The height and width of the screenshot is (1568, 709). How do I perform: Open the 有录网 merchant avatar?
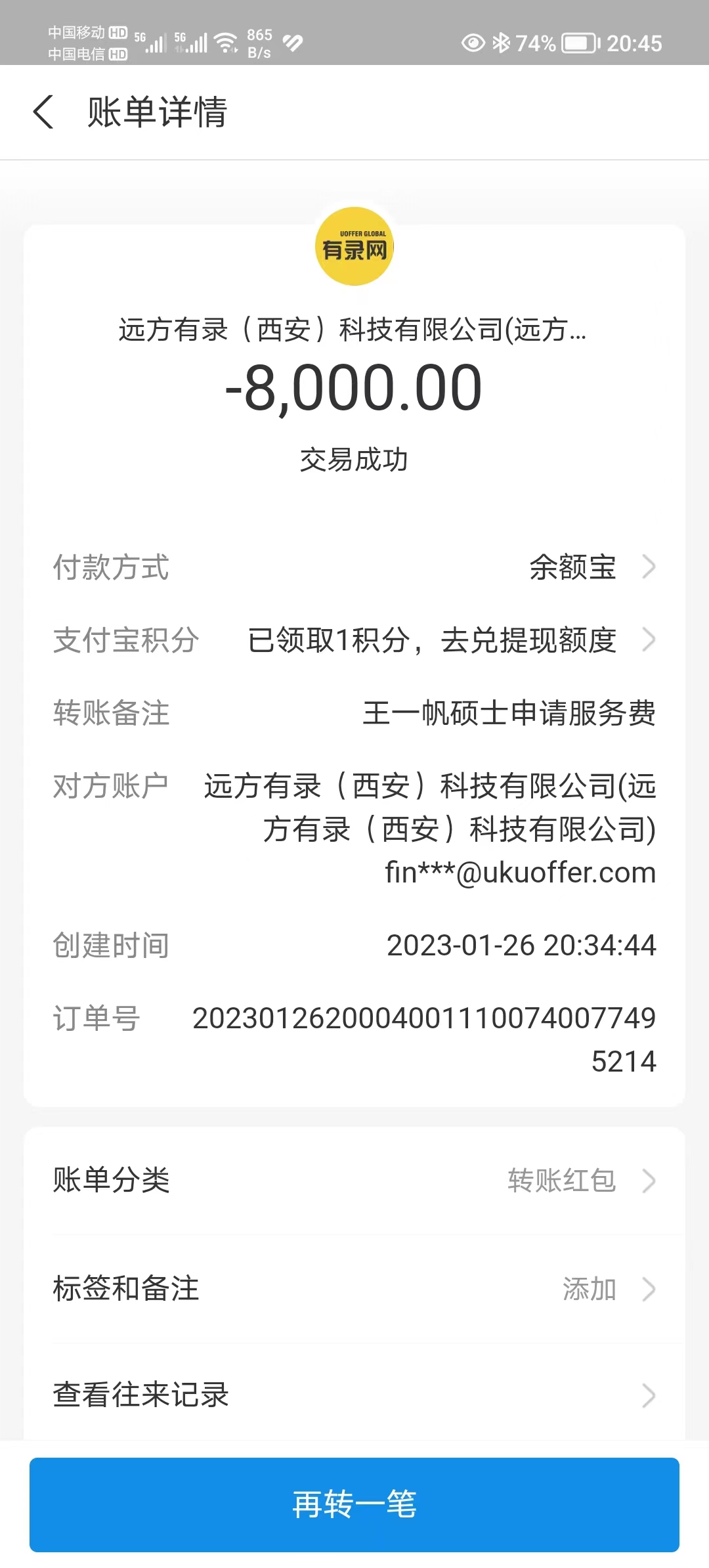pyautogui.click(x=354, y=247)
